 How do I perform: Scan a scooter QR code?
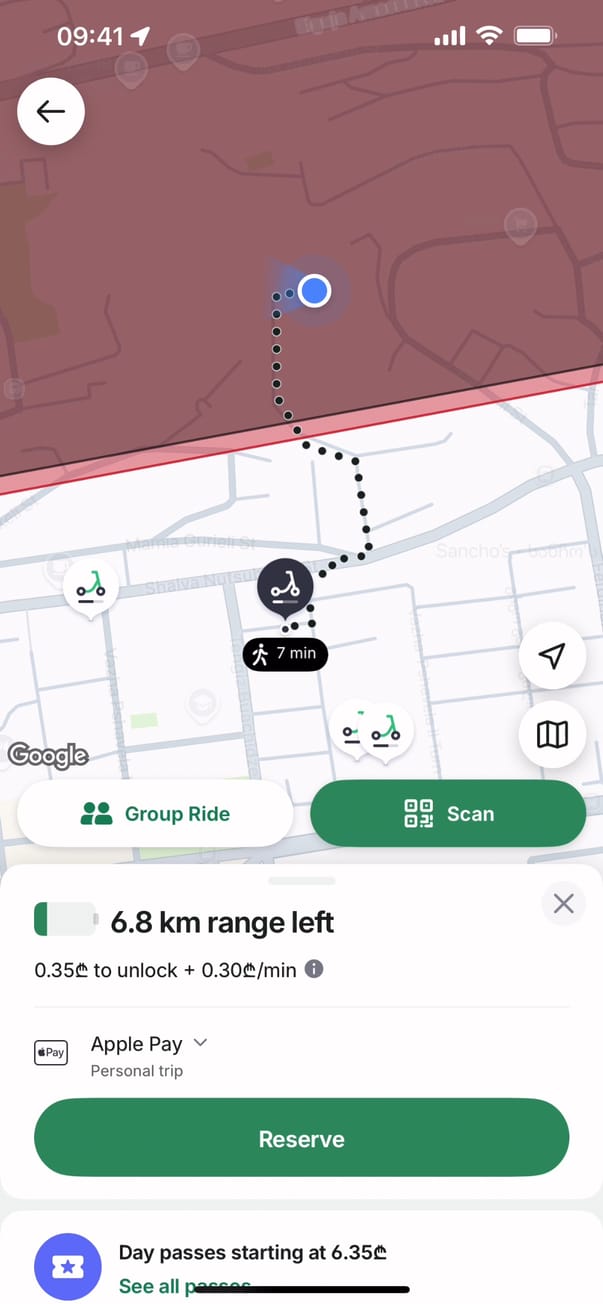pos(448,814)
